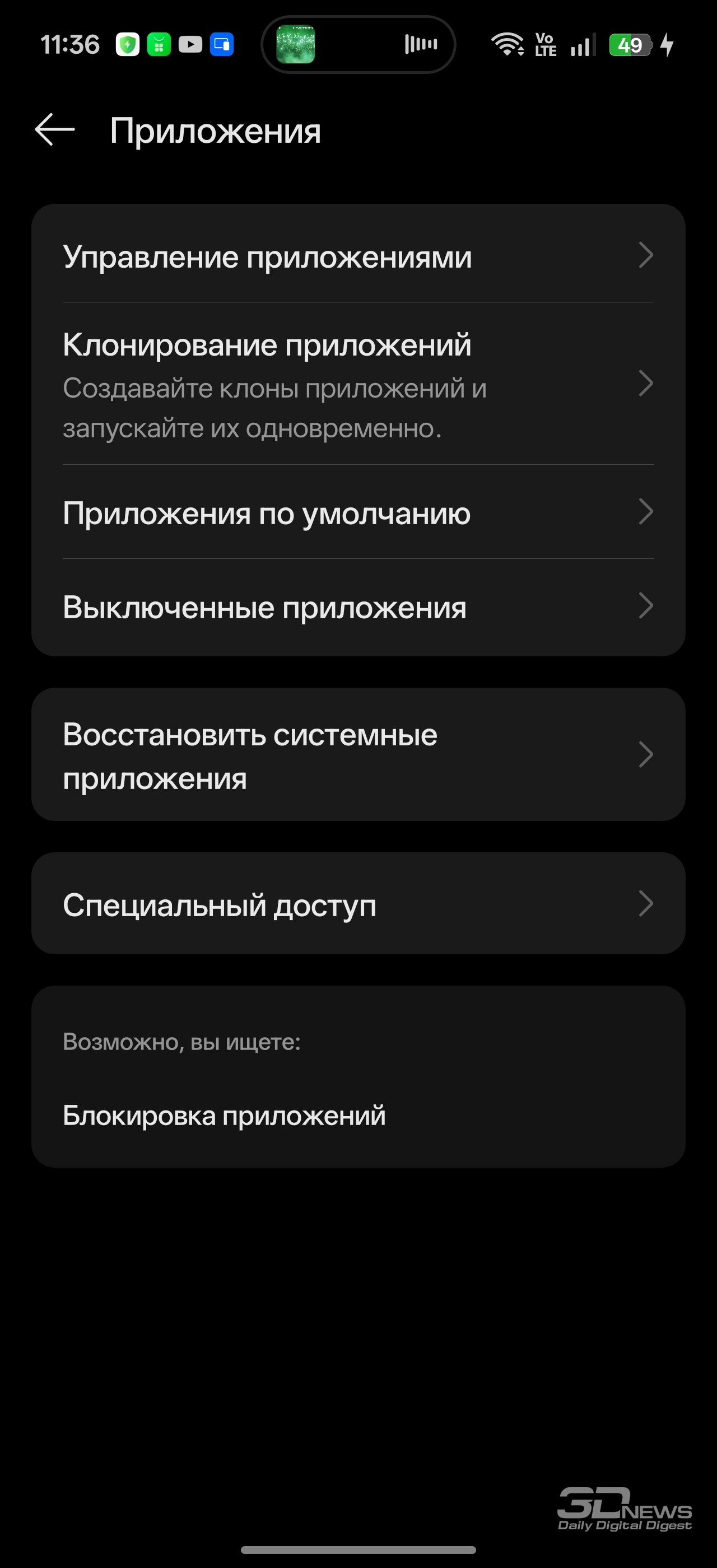
Task: Open Специальный доступ
Action: [358, 904]
